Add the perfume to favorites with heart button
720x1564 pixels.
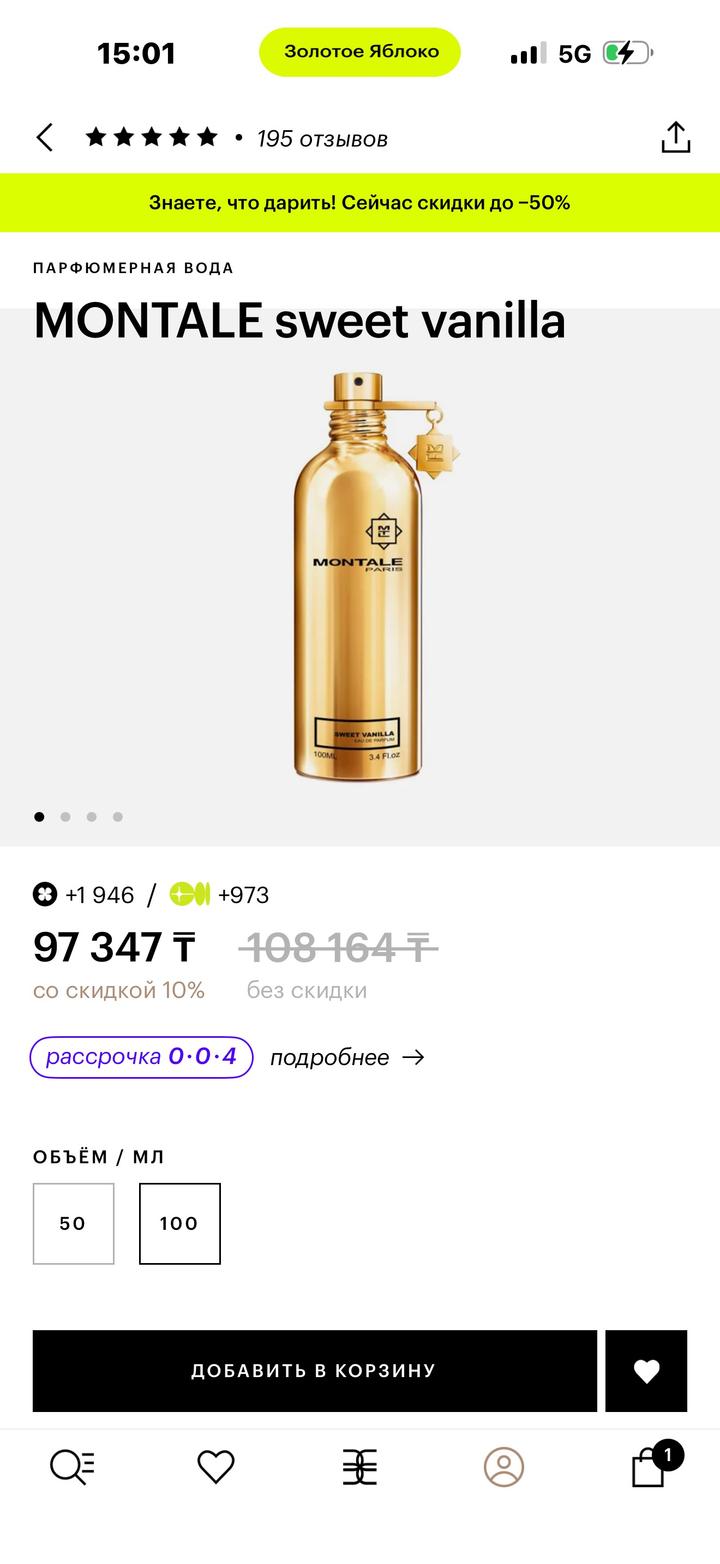646,1371
